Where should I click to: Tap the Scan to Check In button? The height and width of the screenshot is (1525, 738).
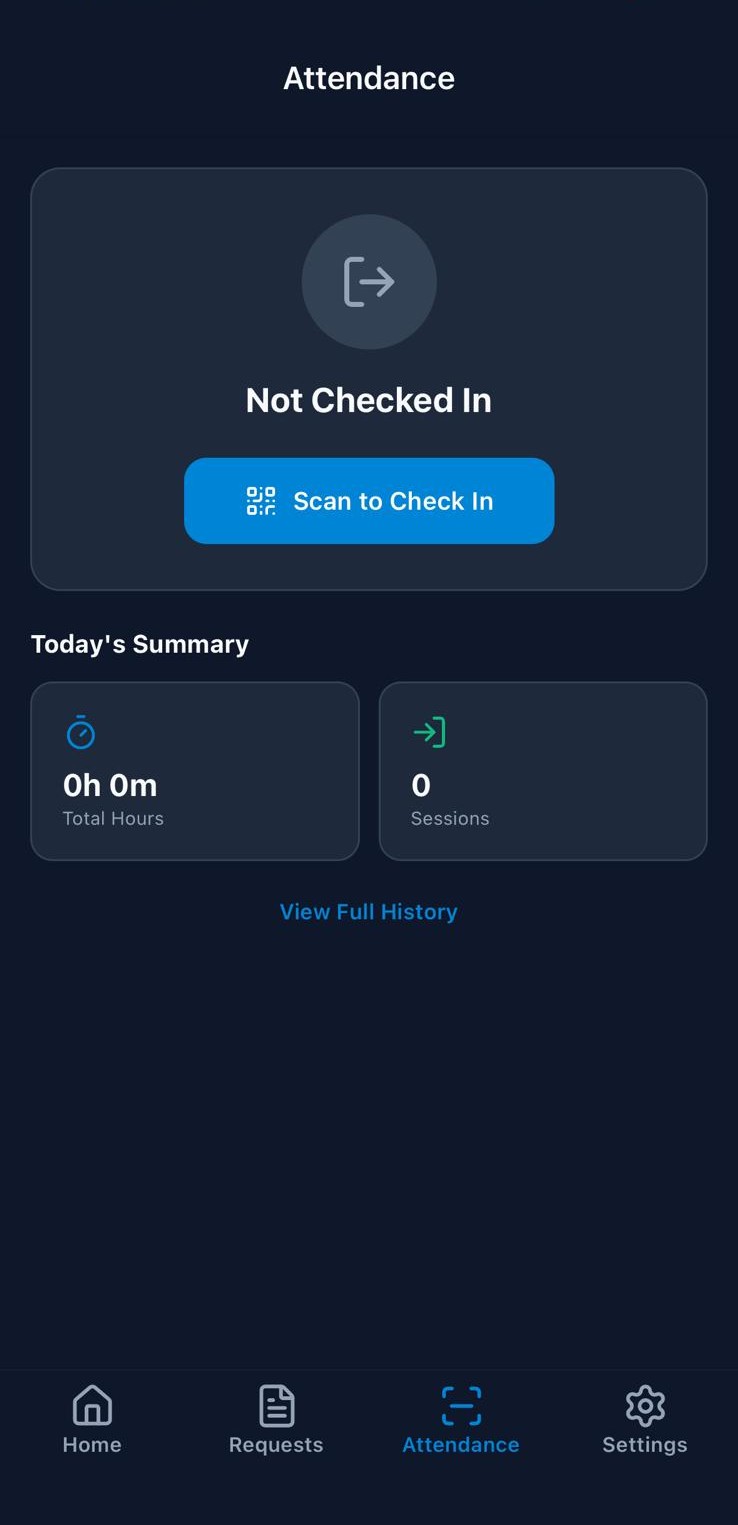369,501
